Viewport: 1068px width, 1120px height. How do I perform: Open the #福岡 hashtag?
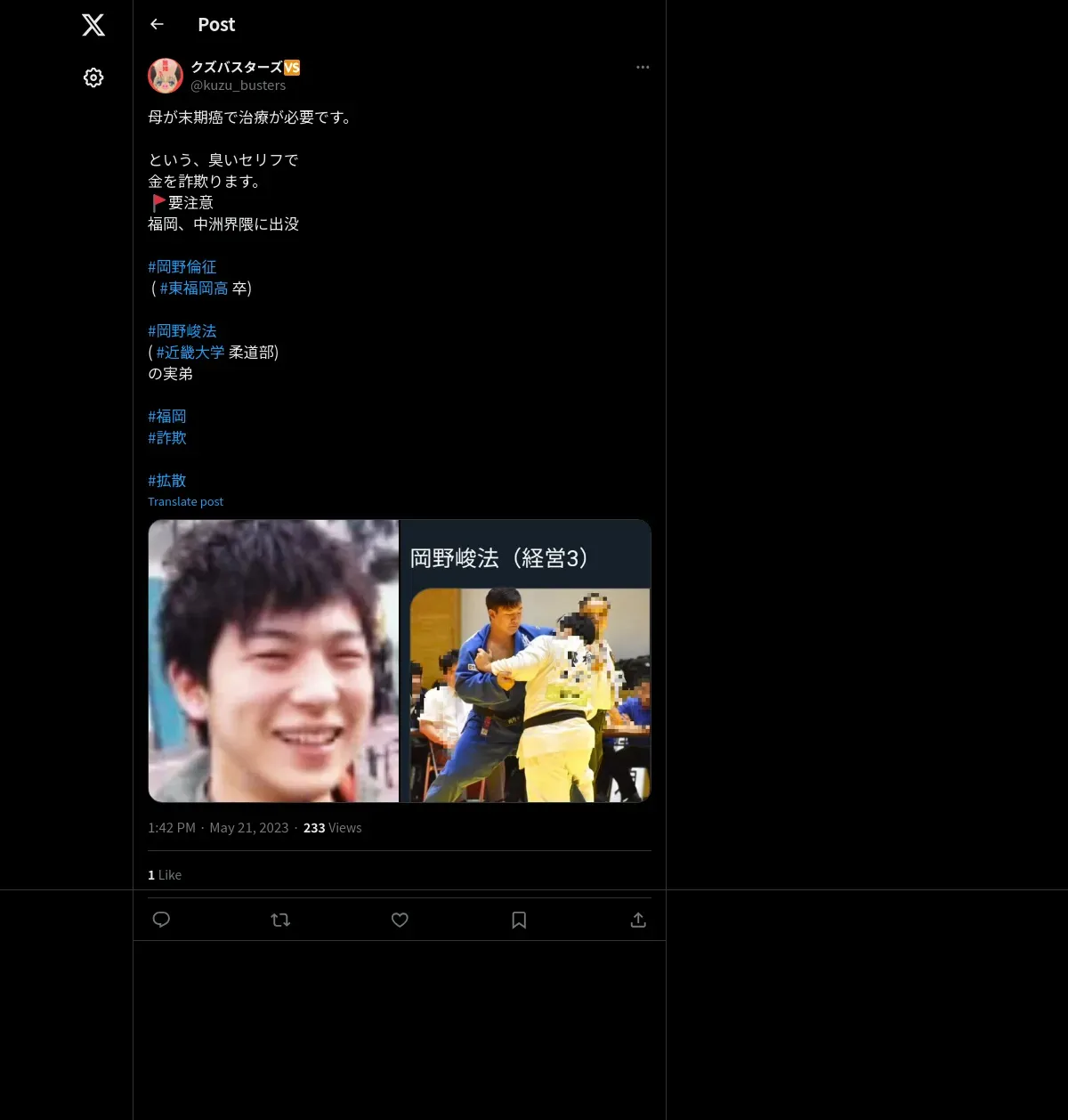167,417
